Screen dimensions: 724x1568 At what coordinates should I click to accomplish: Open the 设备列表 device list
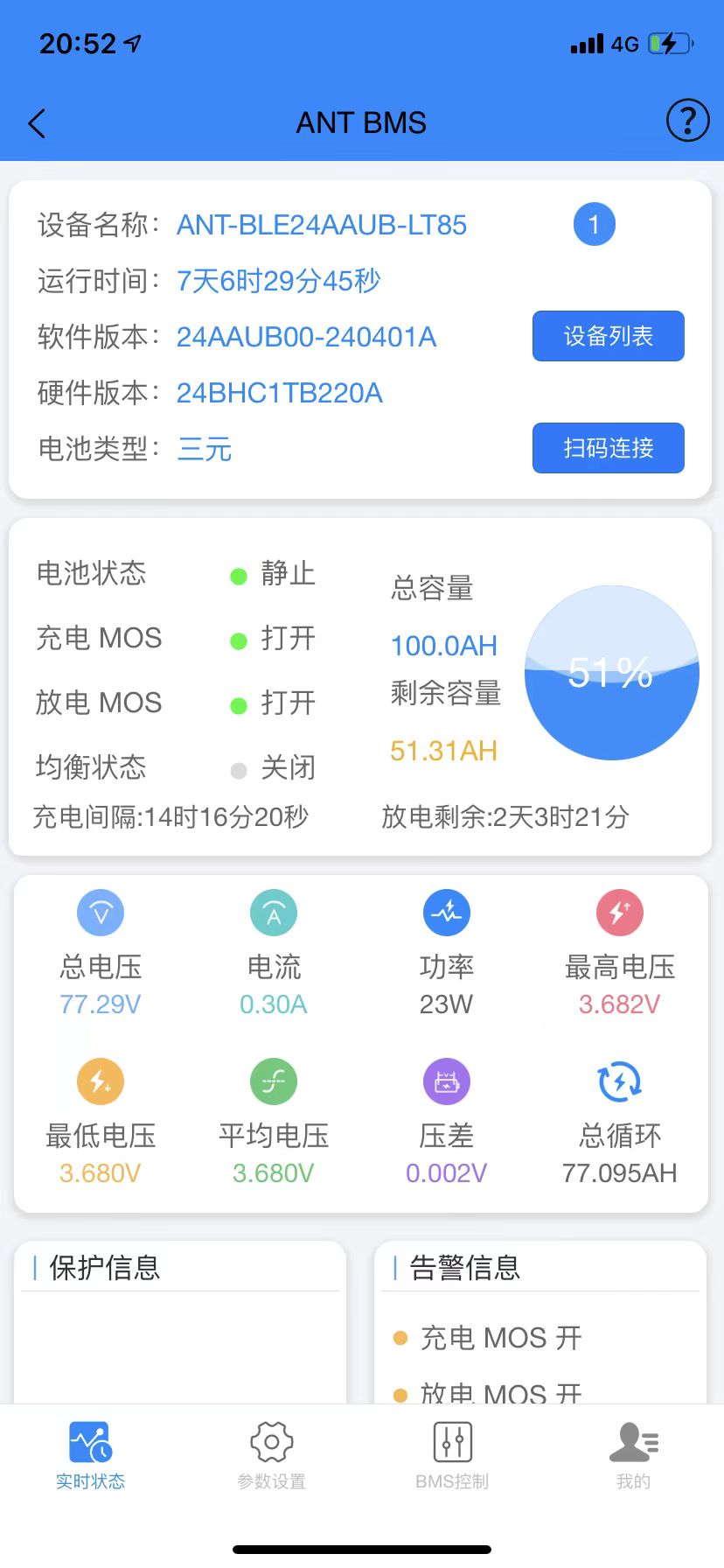[x=608, y=336]
